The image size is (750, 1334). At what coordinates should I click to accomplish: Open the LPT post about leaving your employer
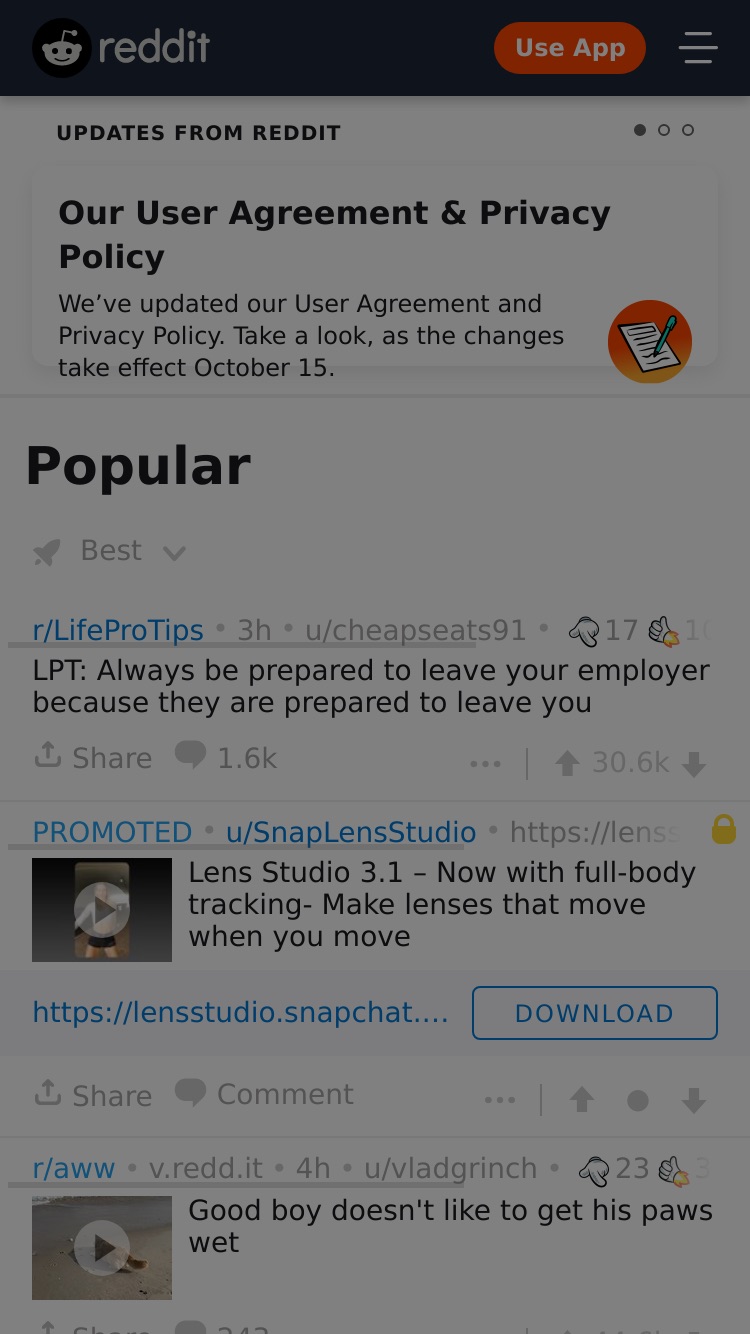coord(372,686)
